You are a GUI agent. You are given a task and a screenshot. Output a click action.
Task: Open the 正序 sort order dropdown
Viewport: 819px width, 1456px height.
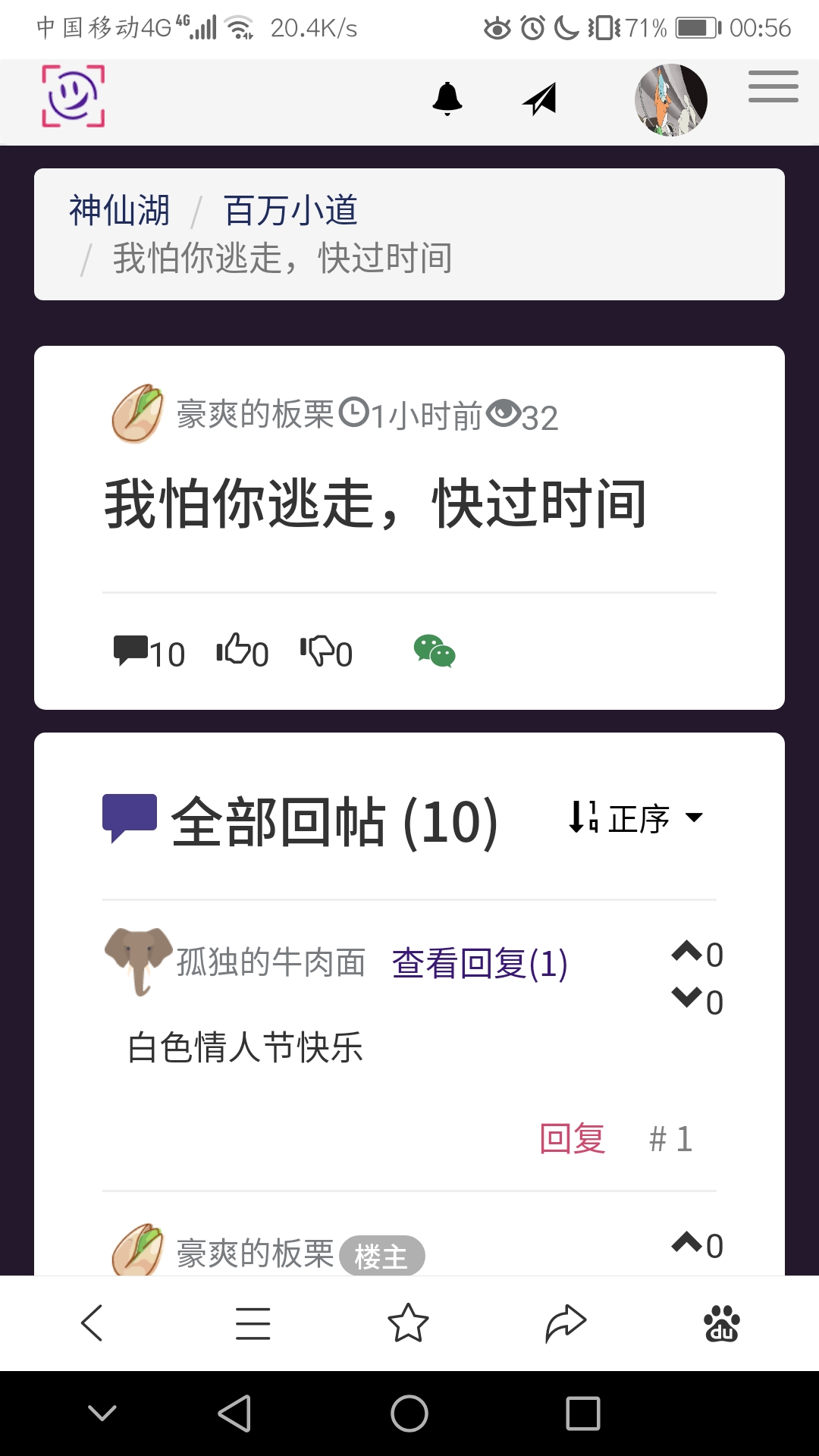click(x=637, y=818)
